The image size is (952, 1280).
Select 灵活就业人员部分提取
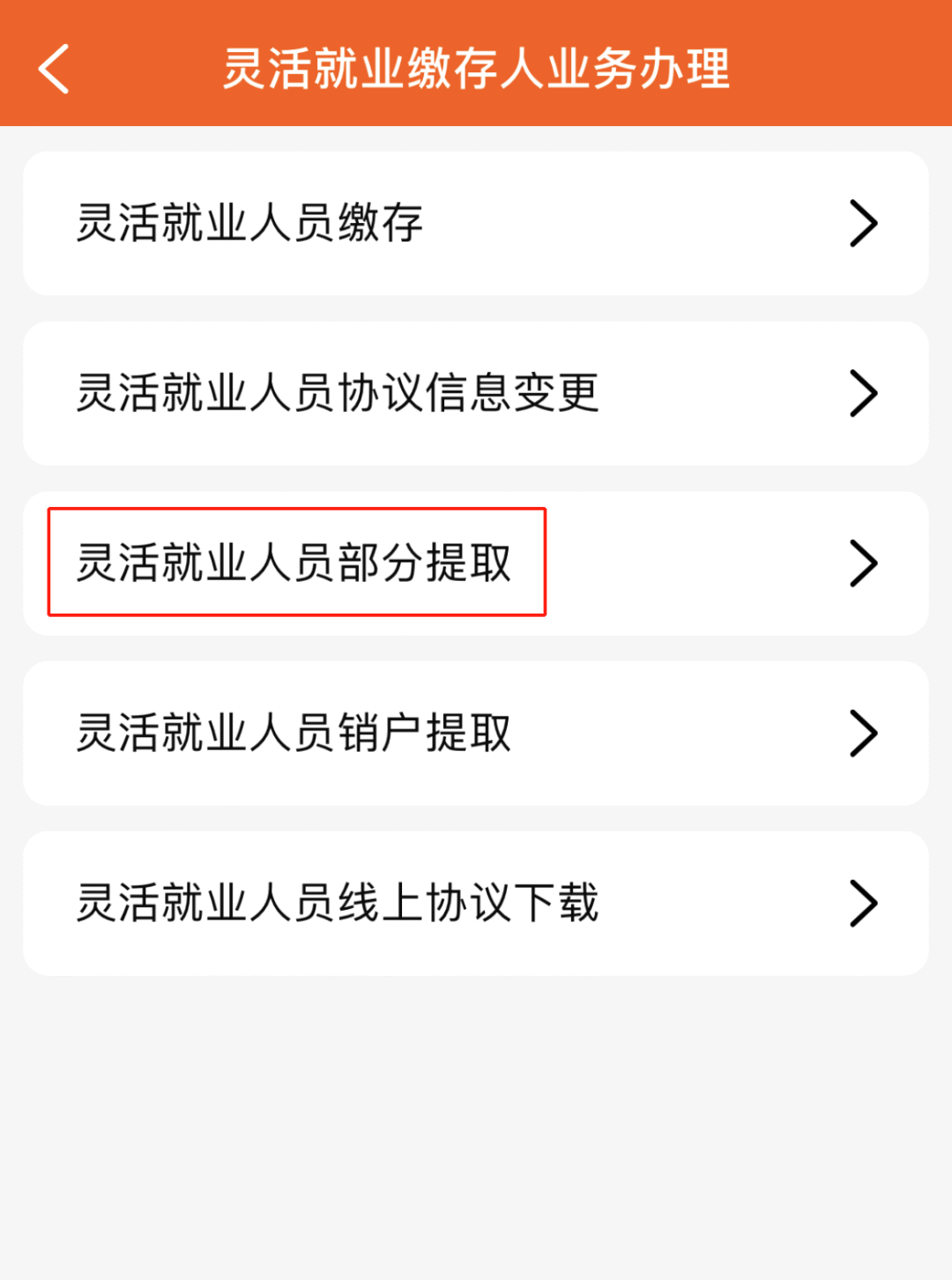click(x=475, y=563)
